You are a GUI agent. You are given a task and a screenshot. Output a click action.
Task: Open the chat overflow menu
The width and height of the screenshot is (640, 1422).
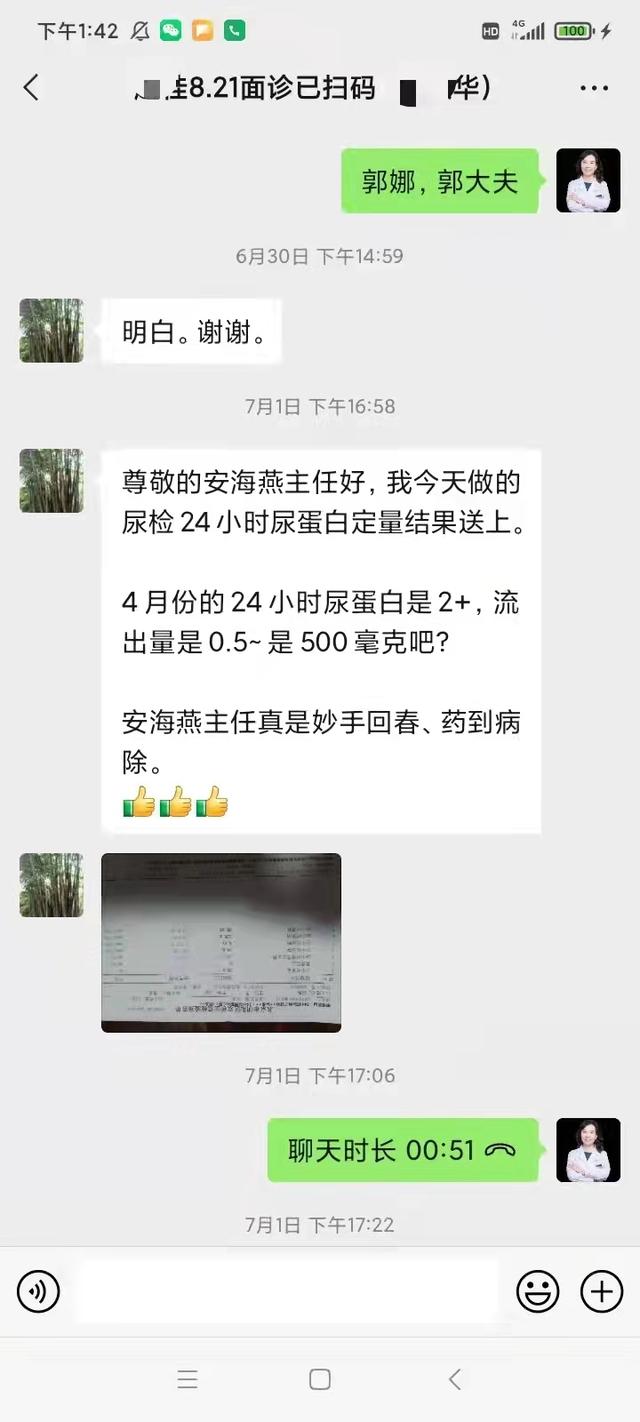pyautogui.click(x=594, y=89)
